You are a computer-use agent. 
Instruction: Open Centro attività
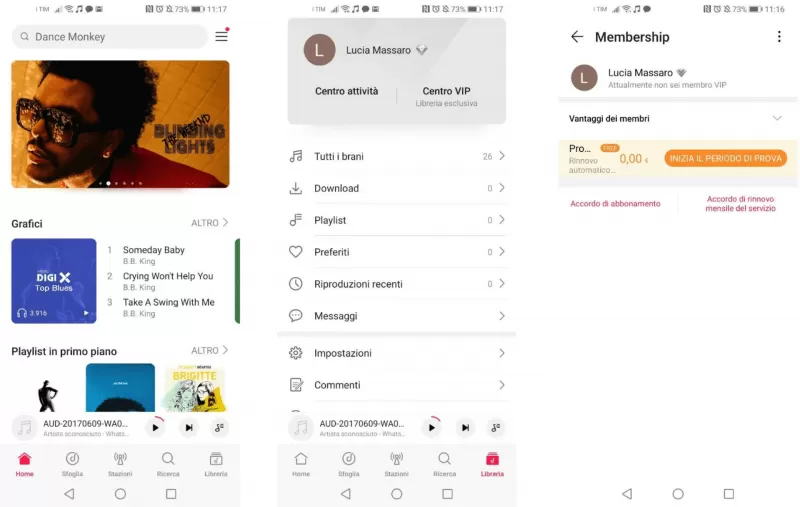coord(346,91)
